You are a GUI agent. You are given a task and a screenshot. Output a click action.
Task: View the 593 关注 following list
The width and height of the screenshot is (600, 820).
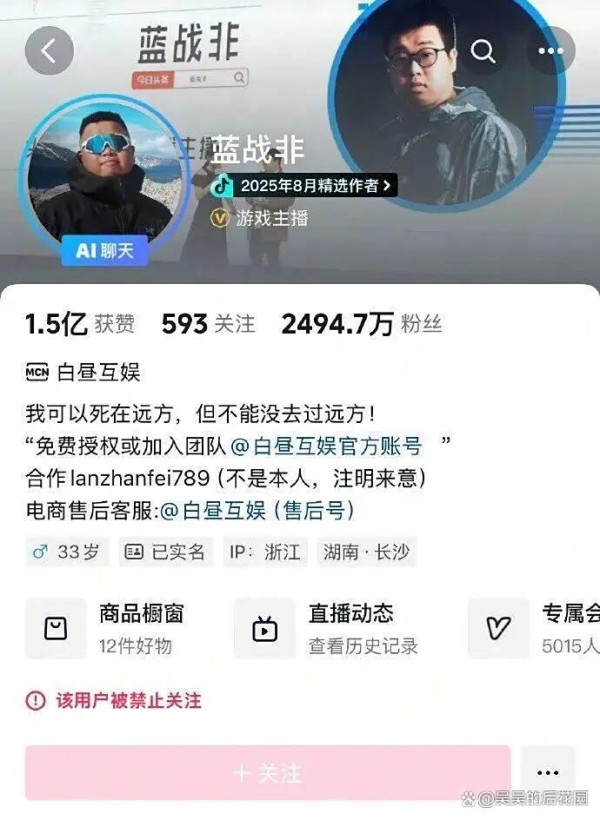point(208,324)
